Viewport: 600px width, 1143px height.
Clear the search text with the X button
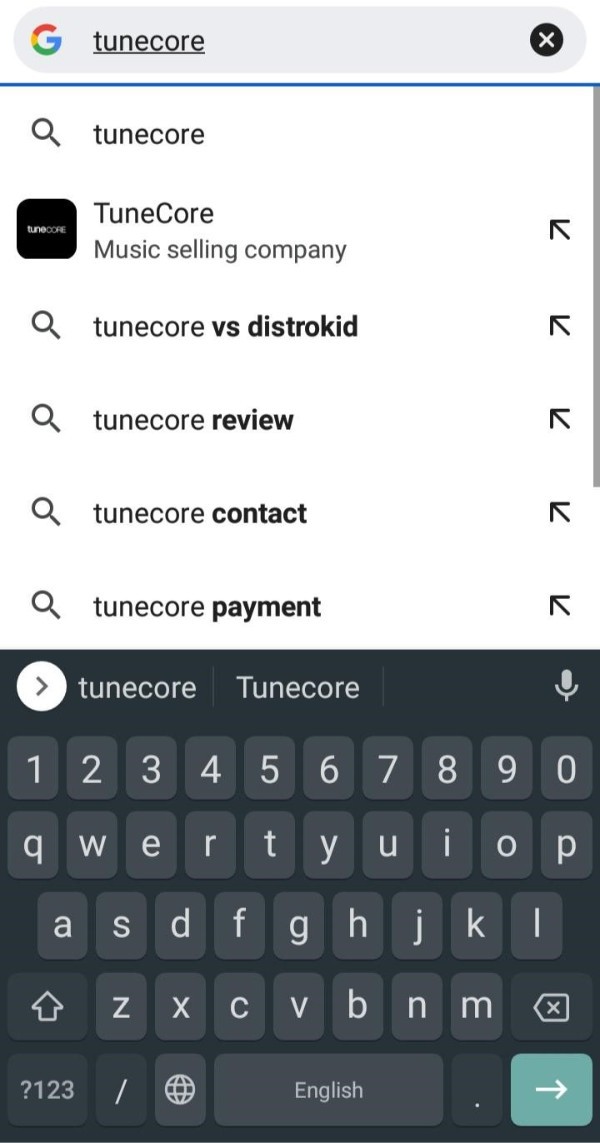545,40
